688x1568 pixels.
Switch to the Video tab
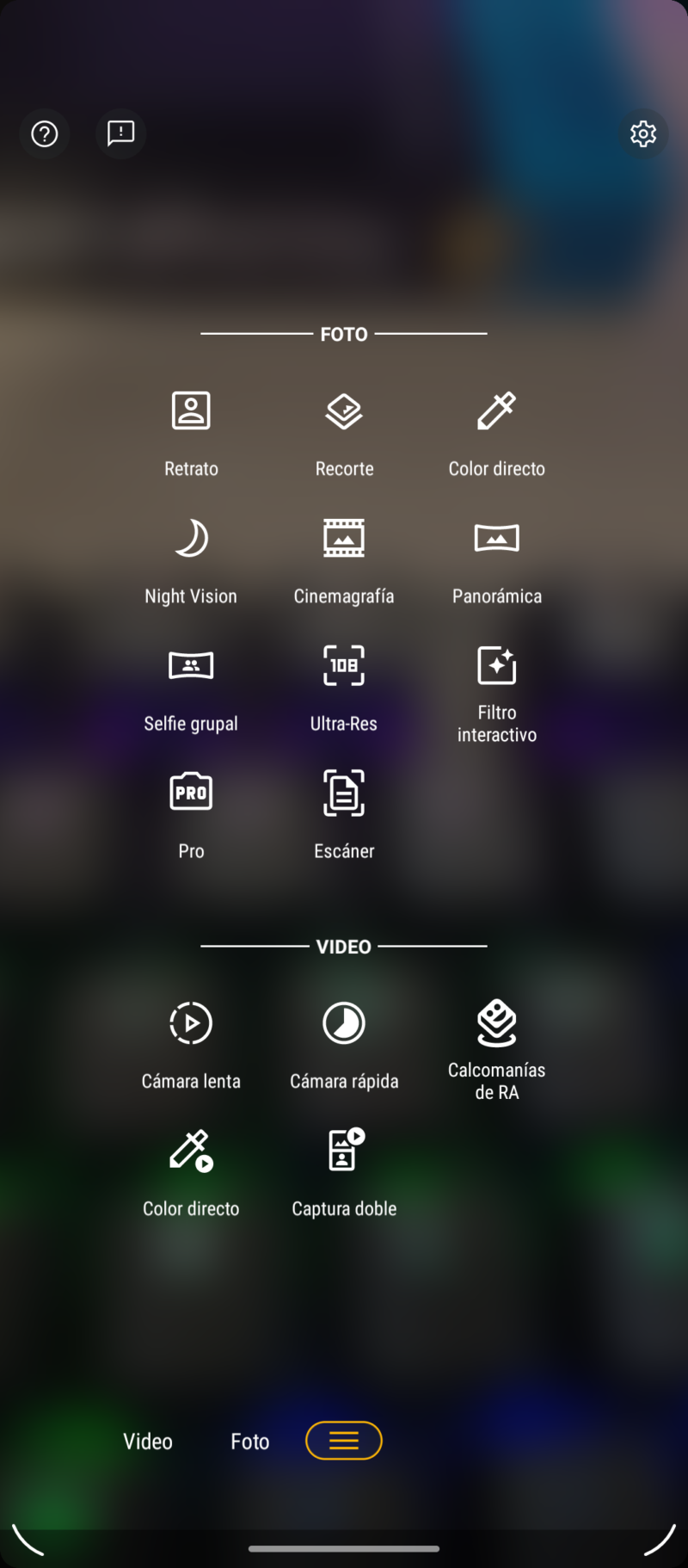tap(148, 1441)
